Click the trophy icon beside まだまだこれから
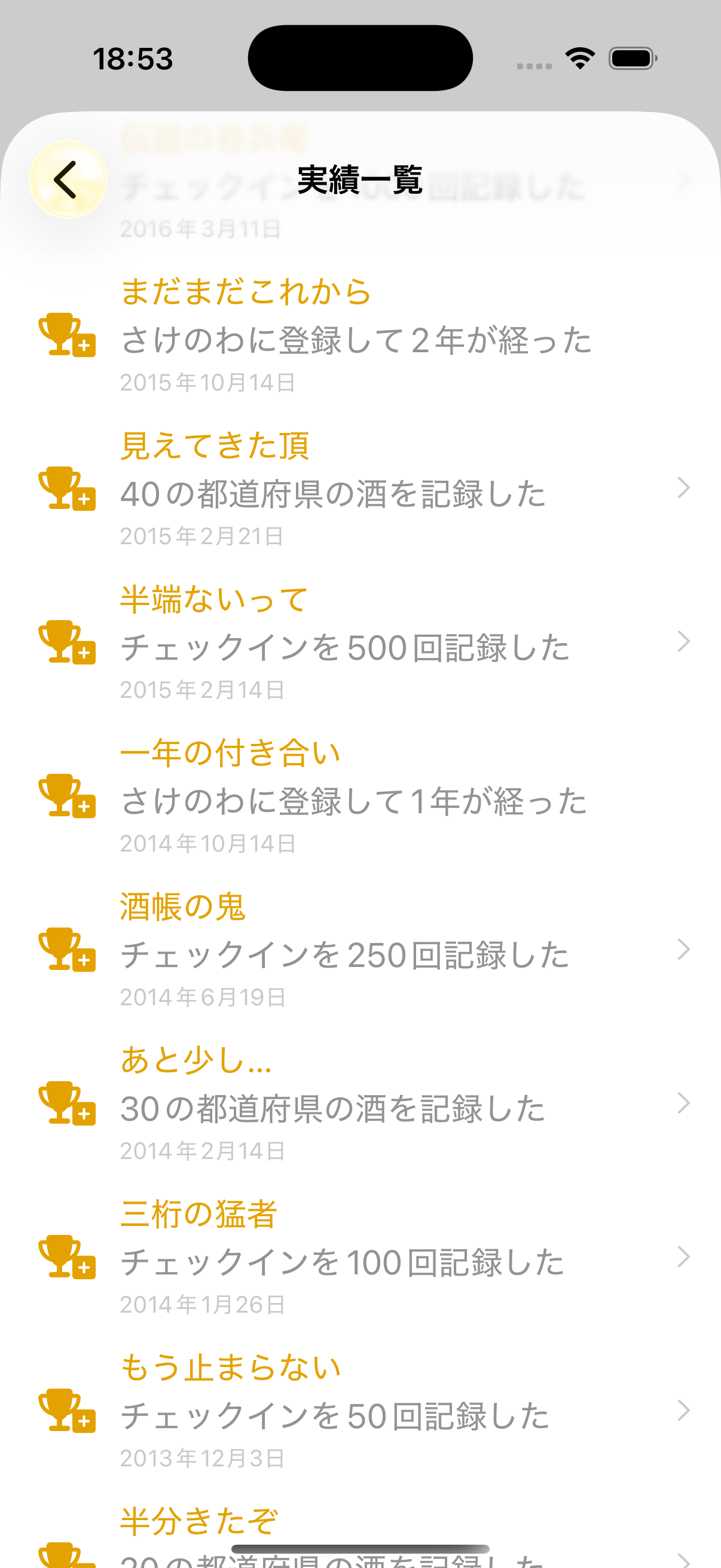 67,335
